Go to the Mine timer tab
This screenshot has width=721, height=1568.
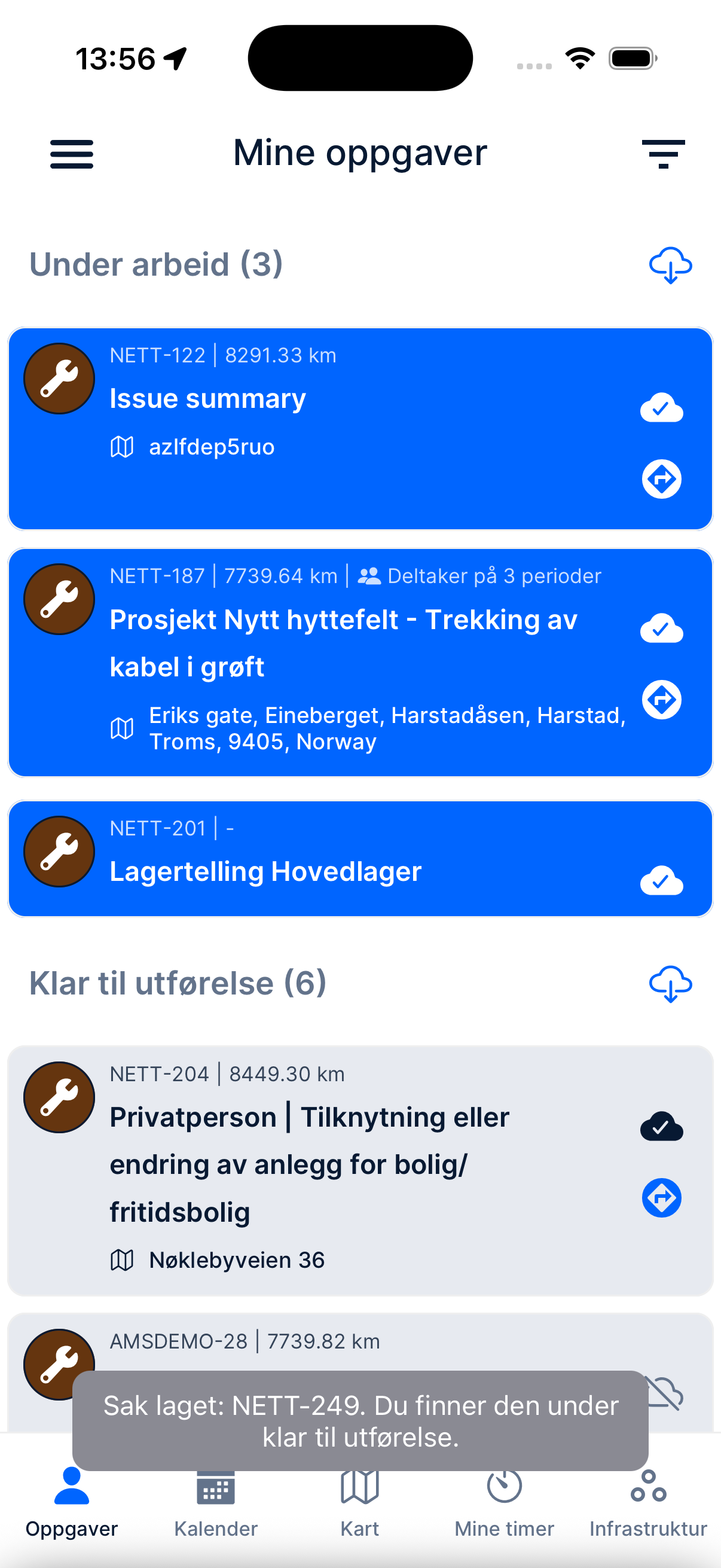click(504, 1502)
